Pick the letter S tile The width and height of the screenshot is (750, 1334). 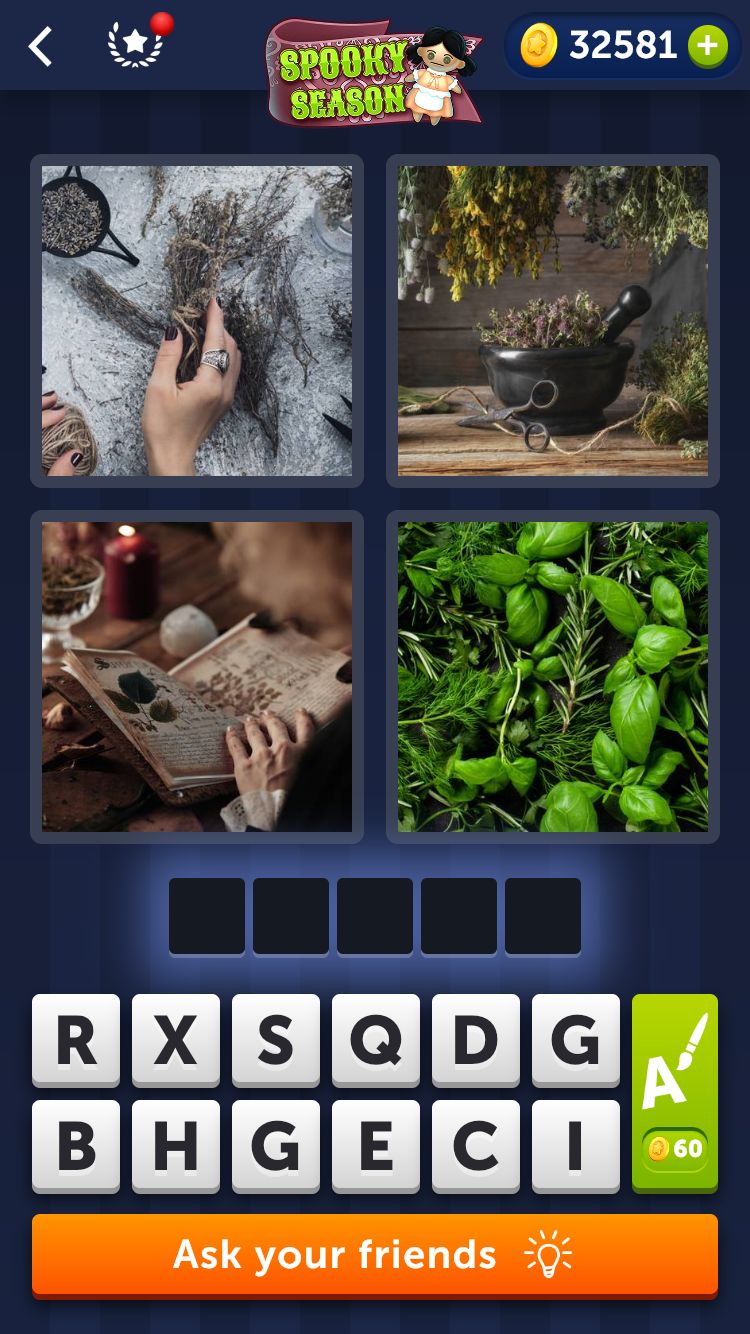coord(276,1040)
